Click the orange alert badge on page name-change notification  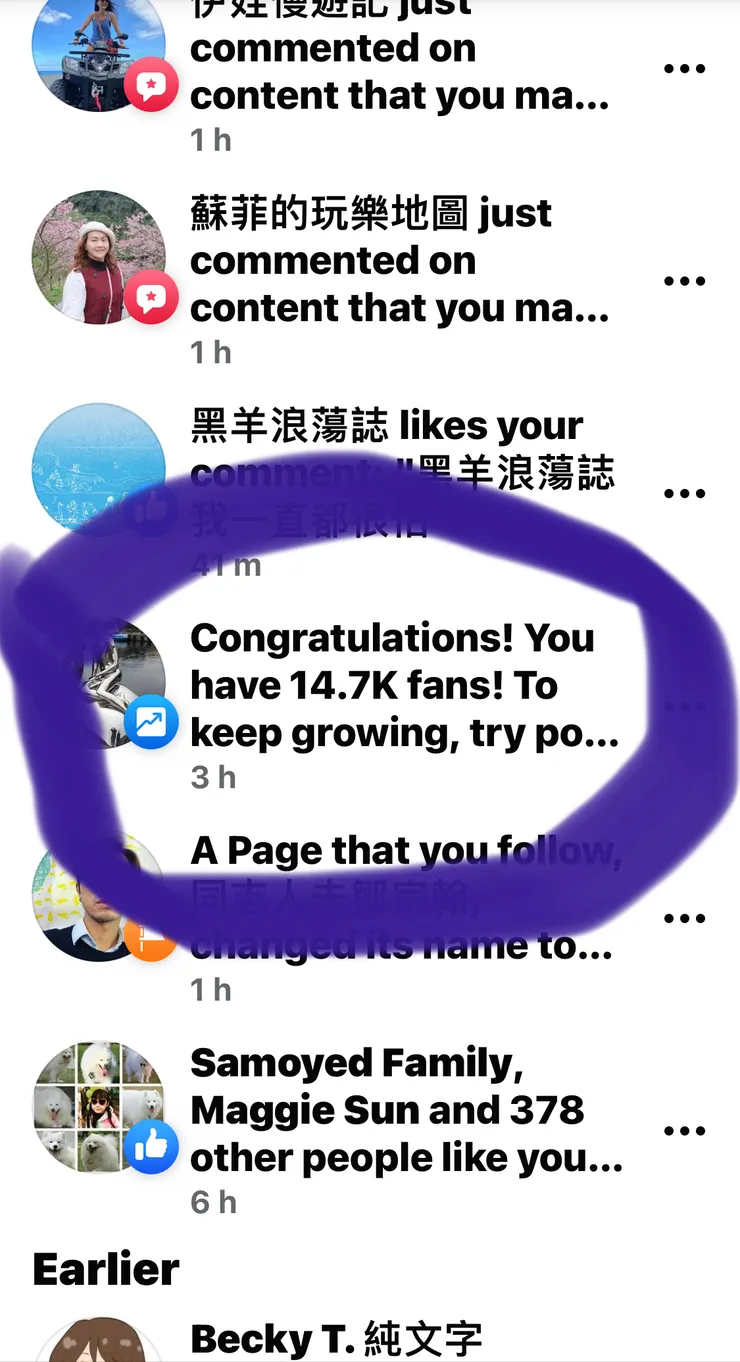coord(150,938)
